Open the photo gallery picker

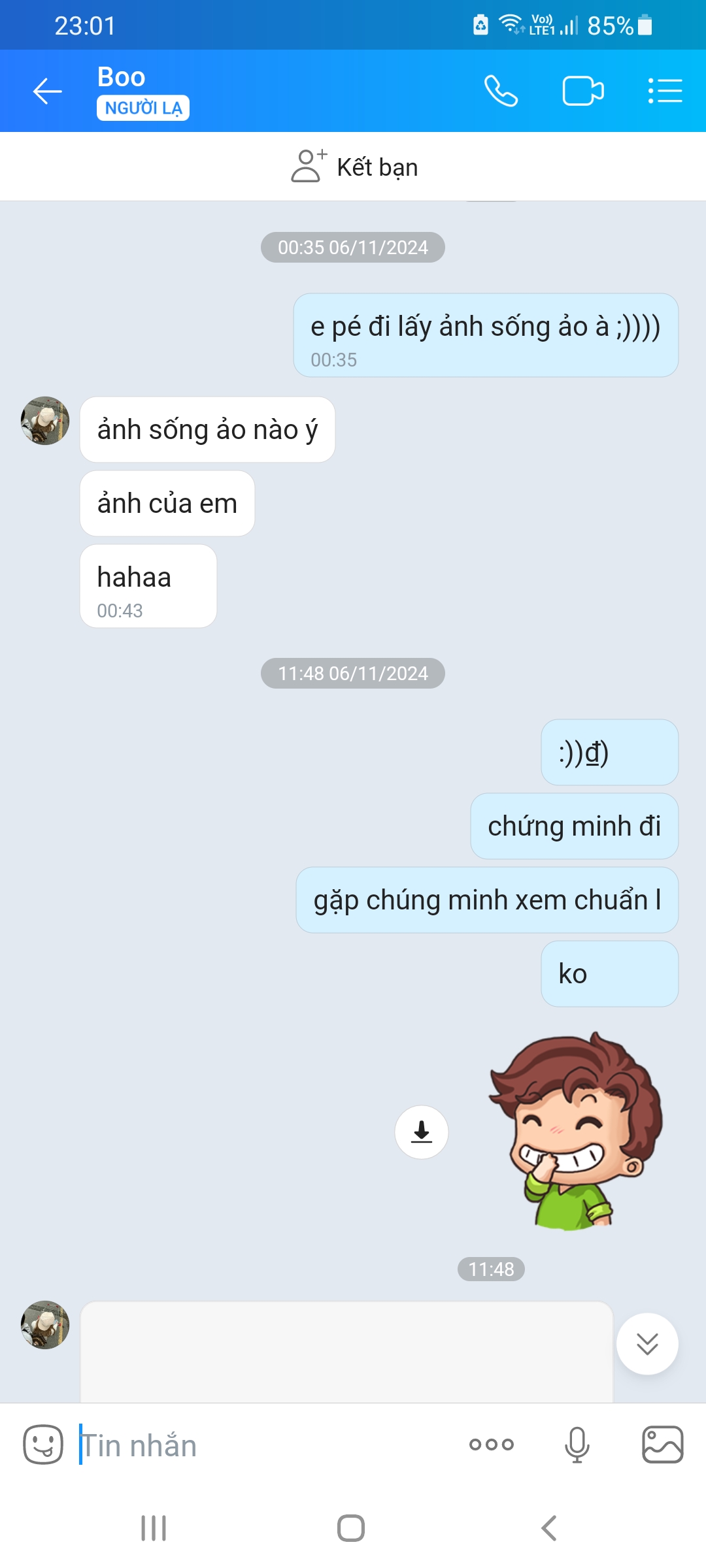click(663, 1445)
